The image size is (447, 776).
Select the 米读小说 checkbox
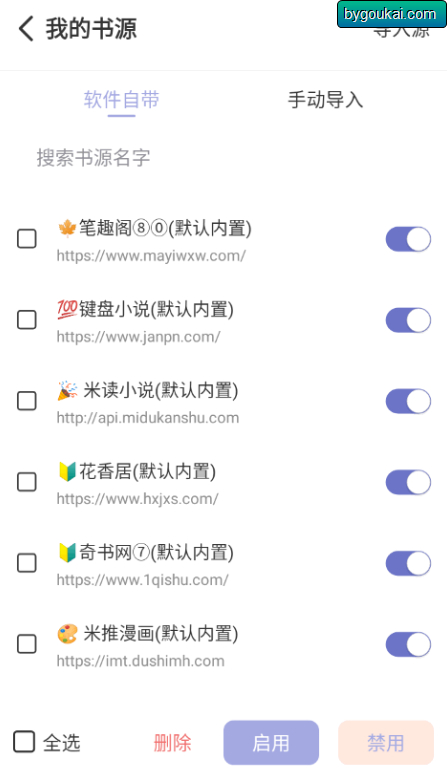[27, 401]
